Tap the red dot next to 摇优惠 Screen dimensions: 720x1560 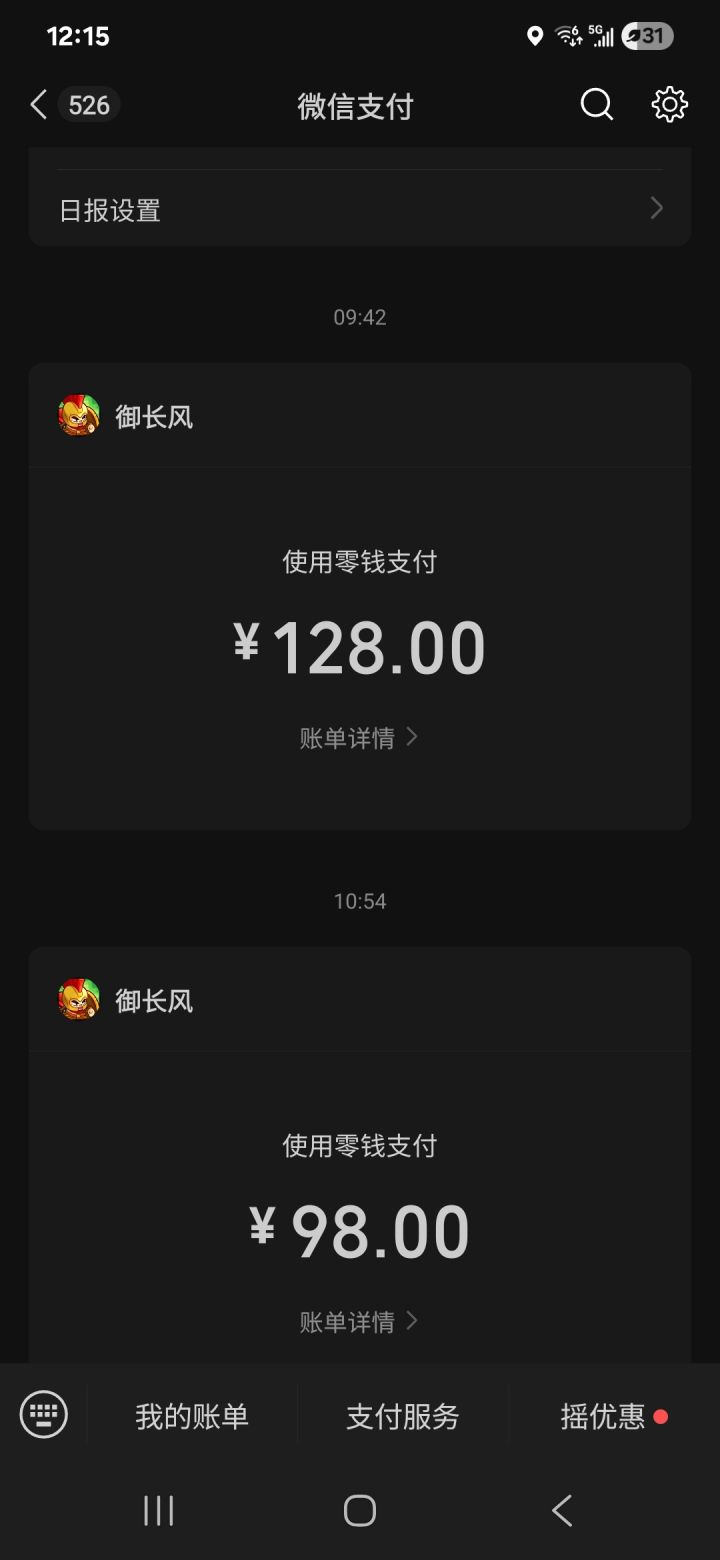[x=660, y=1416]
